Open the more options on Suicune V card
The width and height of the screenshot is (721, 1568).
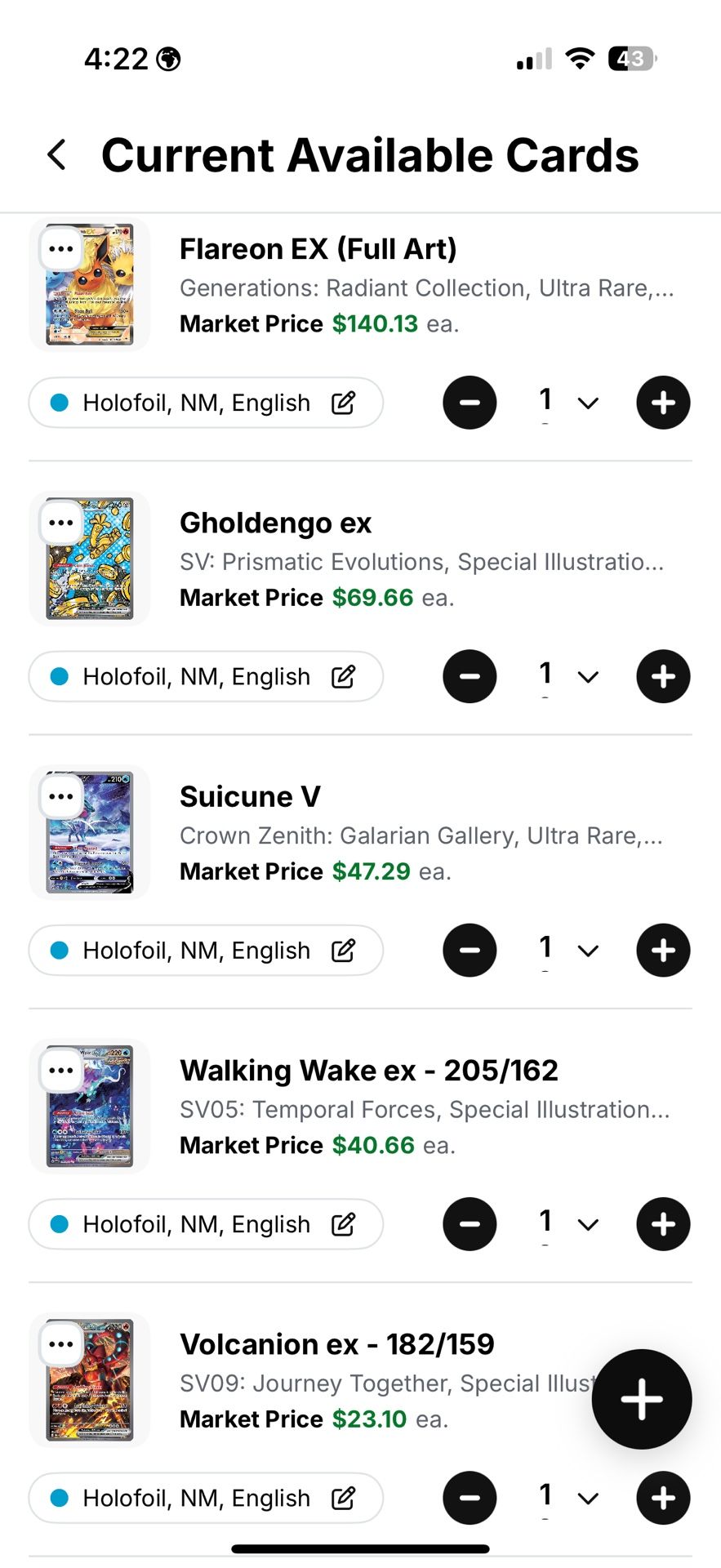click(61, 796)
